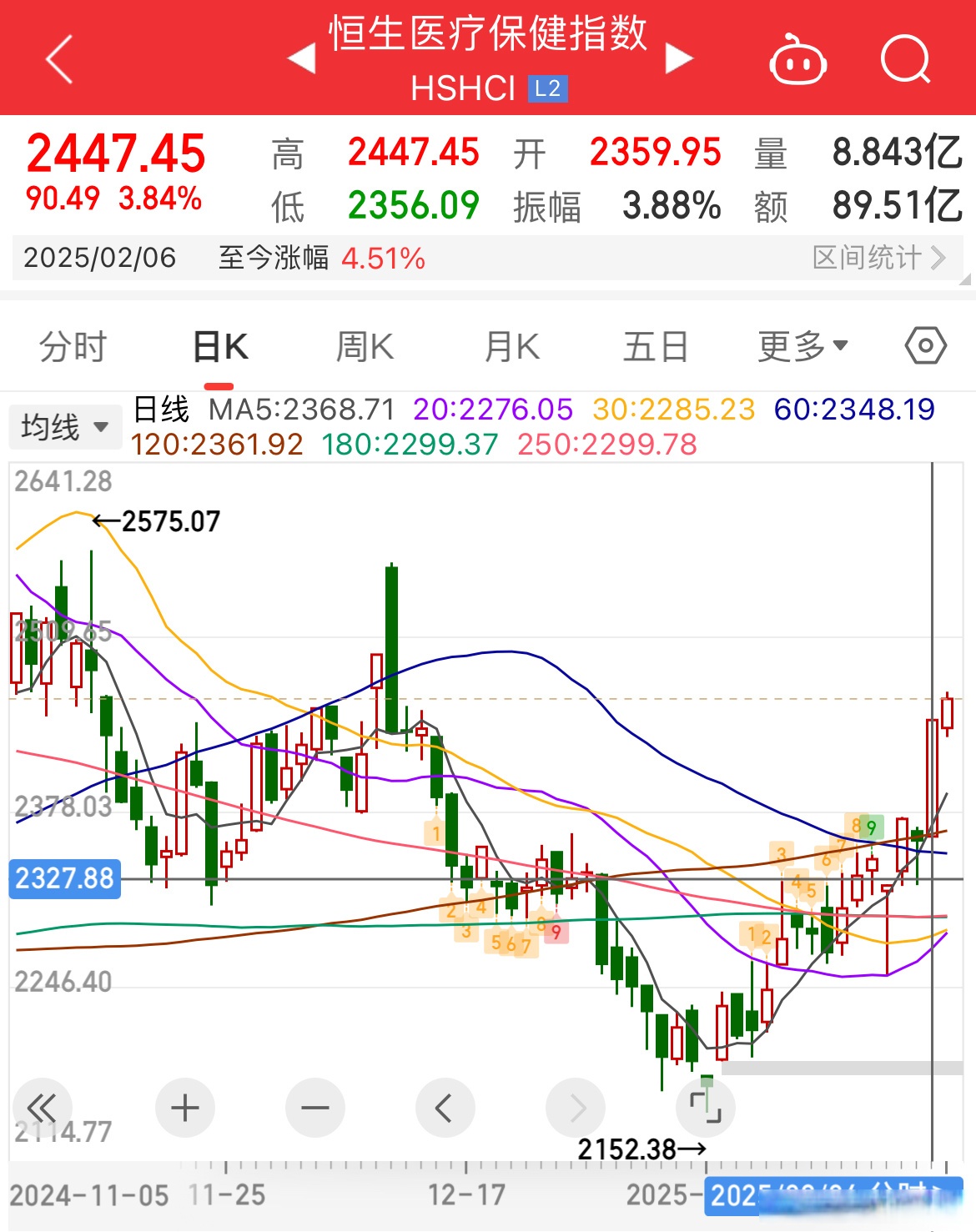Viewport: 976px width, 1232px height.
Task: Switch to the next index with right triangle
Action: [x=679, y=58]
